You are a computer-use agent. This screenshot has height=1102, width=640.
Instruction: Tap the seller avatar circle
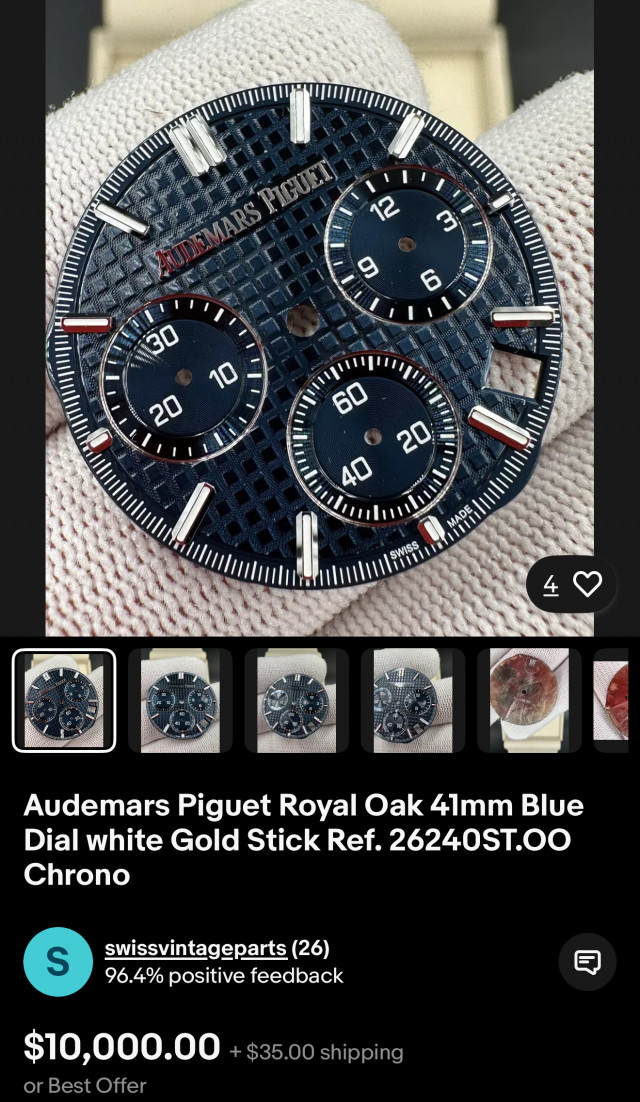pos(58,962)
